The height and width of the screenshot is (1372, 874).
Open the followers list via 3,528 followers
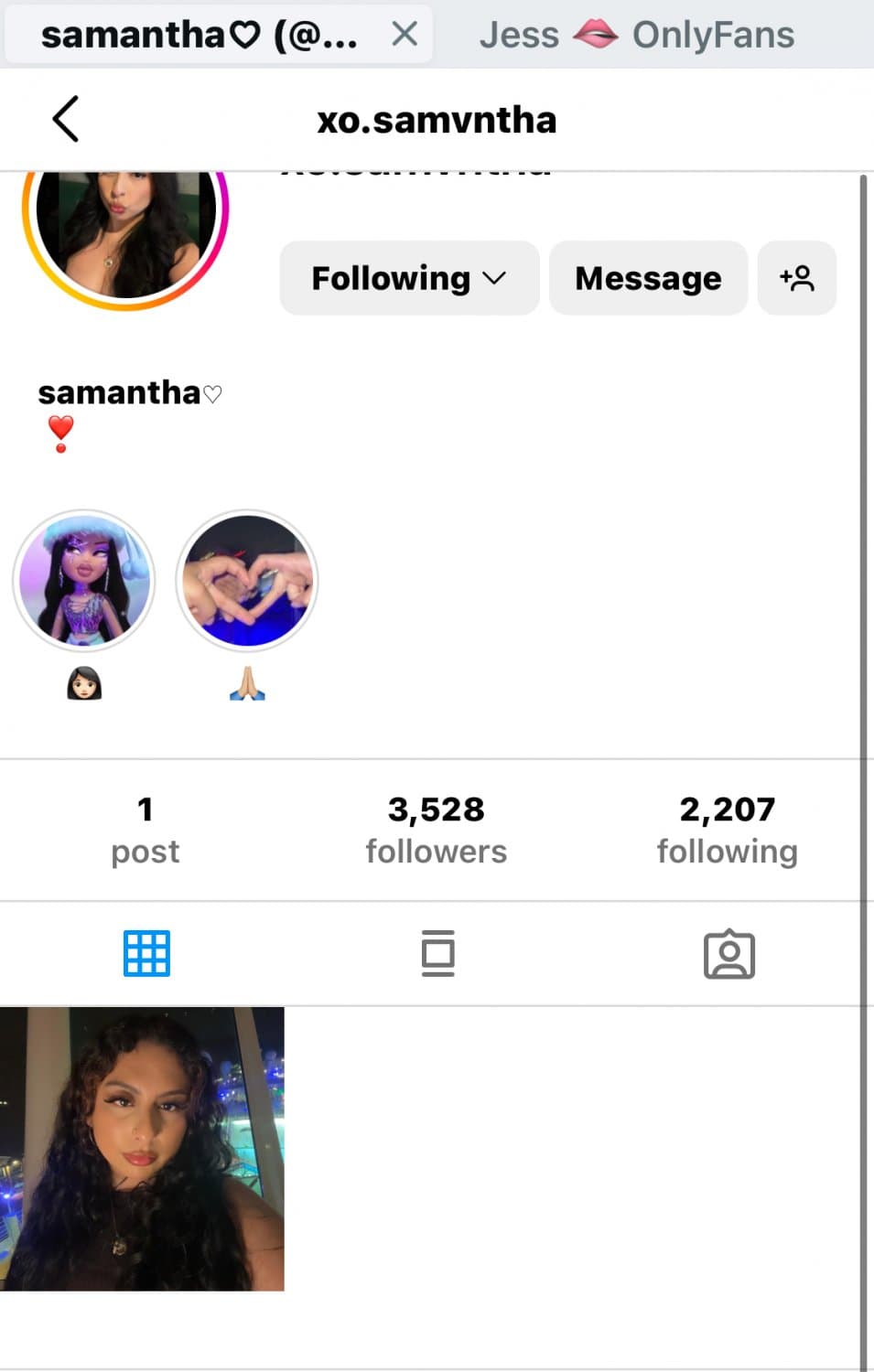coord(437,828)
